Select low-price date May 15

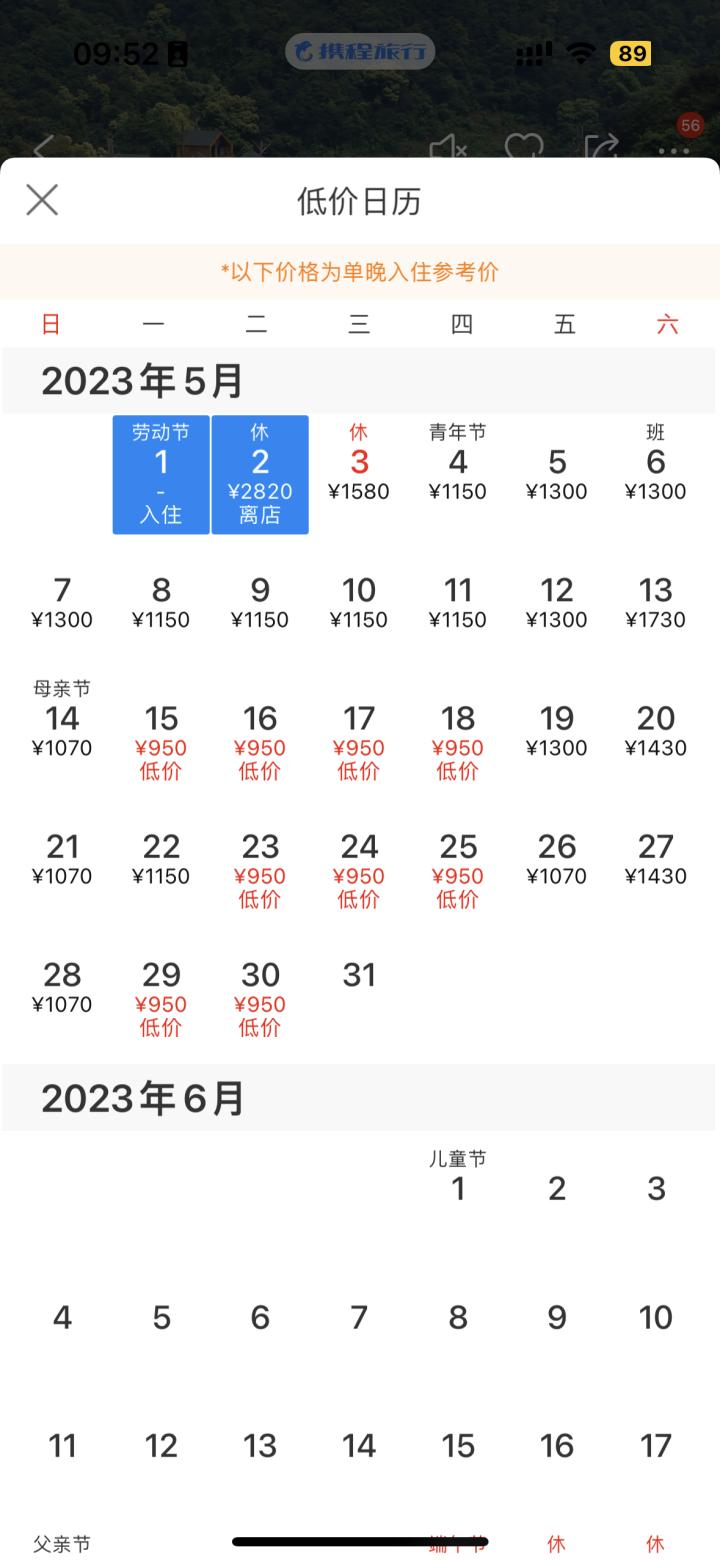[161, 740]
